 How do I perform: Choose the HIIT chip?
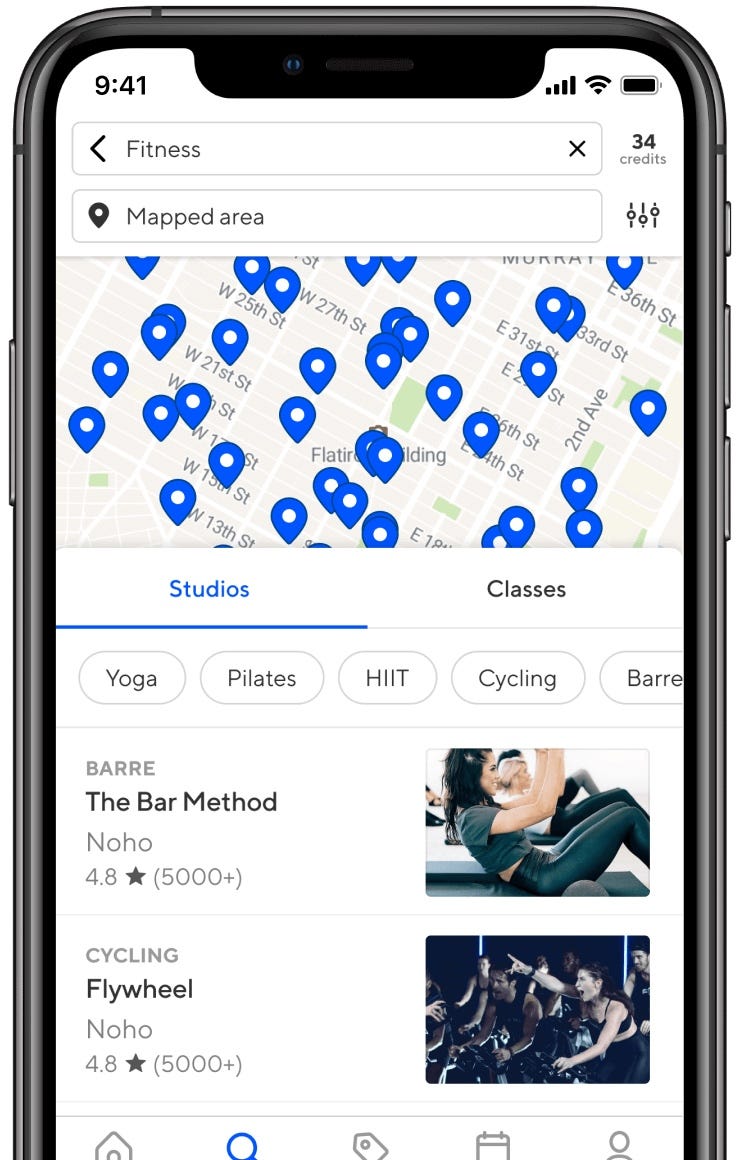[x=387, y=678]
